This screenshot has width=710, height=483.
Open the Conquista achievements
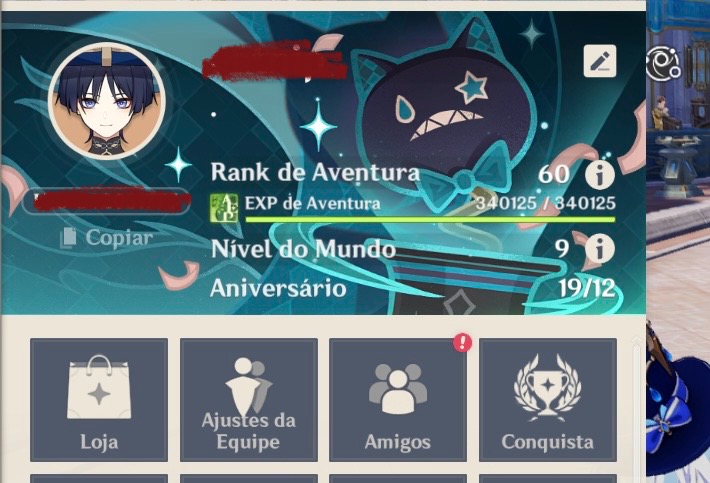point(547,398)
